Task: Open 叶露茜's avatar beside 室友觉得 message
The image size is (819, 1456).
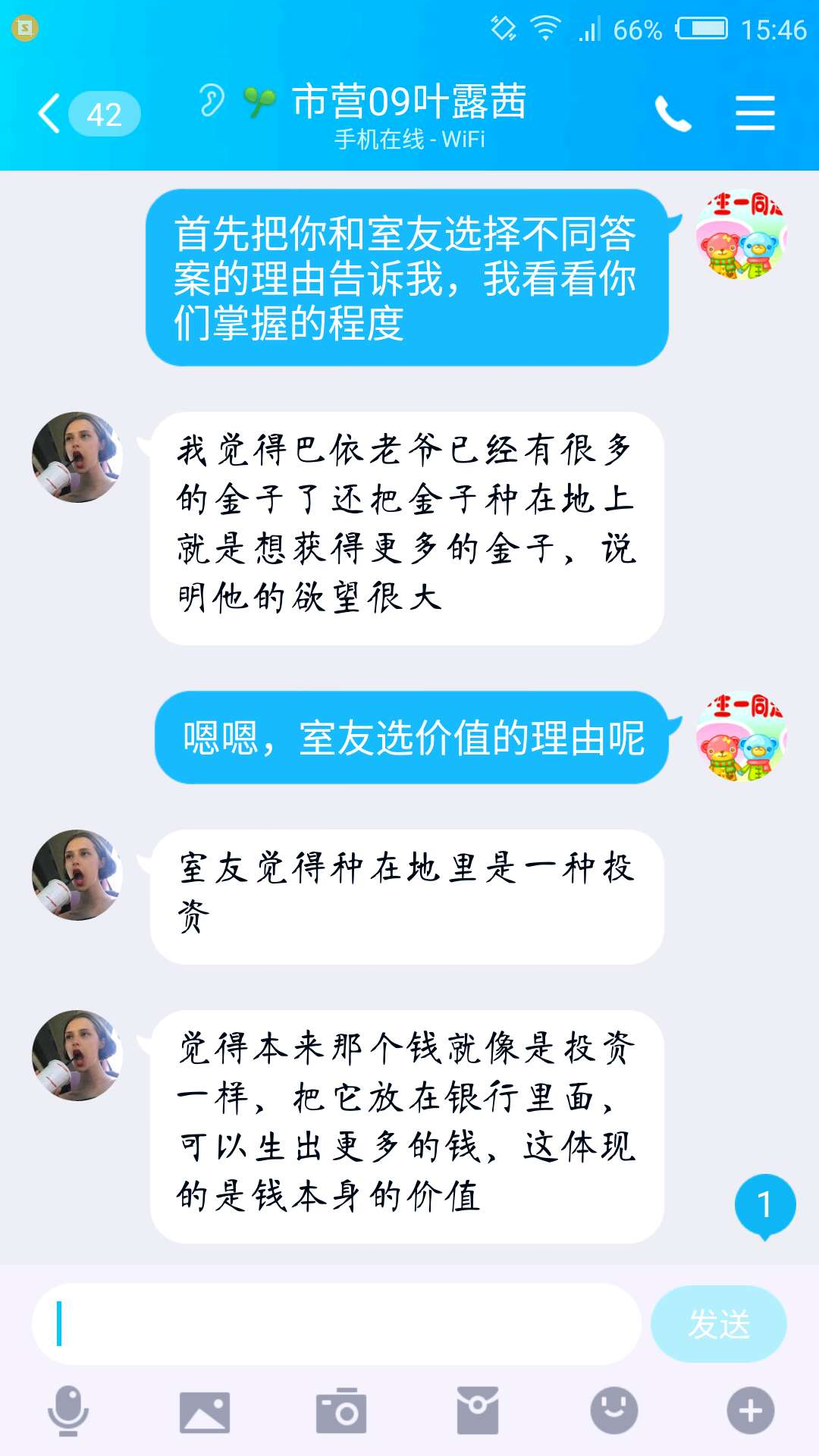Action: pyautogui.click(x=77, y=874)
